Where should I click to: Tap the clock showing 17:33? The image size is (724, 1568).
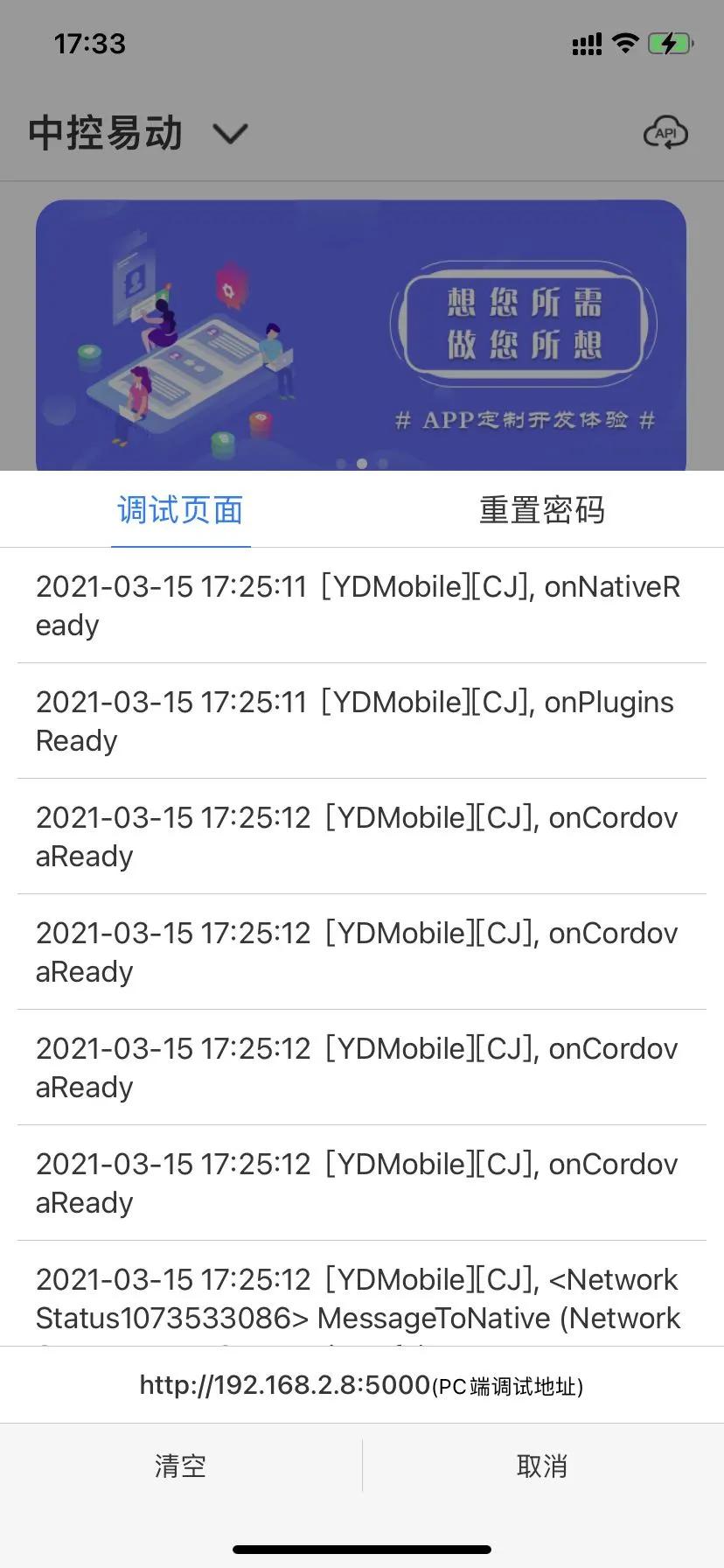(88, 43)
